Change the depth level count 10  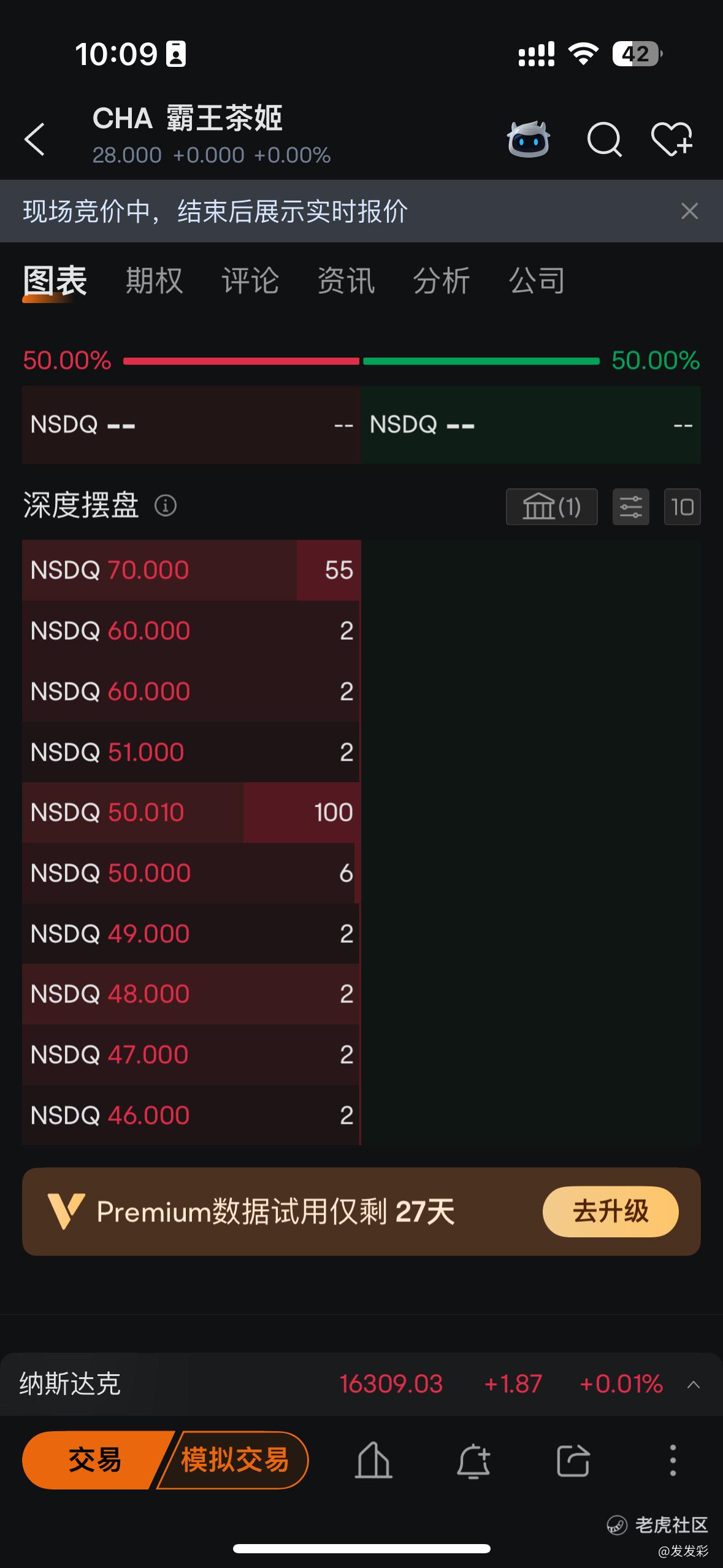point(682,507)
